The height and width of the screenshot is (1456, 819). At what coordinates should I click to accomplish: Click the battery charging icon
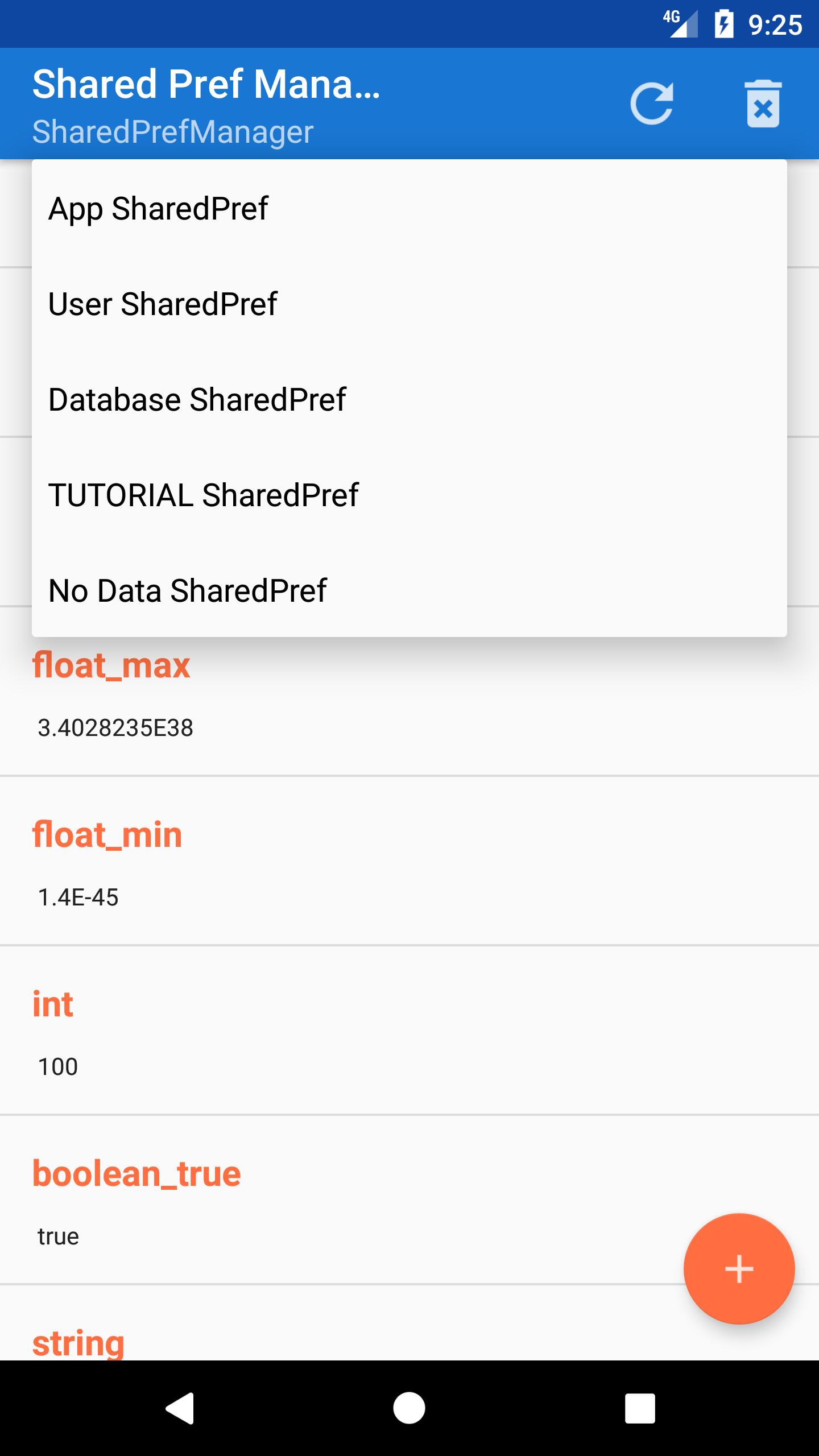click(x=724, y=23)
